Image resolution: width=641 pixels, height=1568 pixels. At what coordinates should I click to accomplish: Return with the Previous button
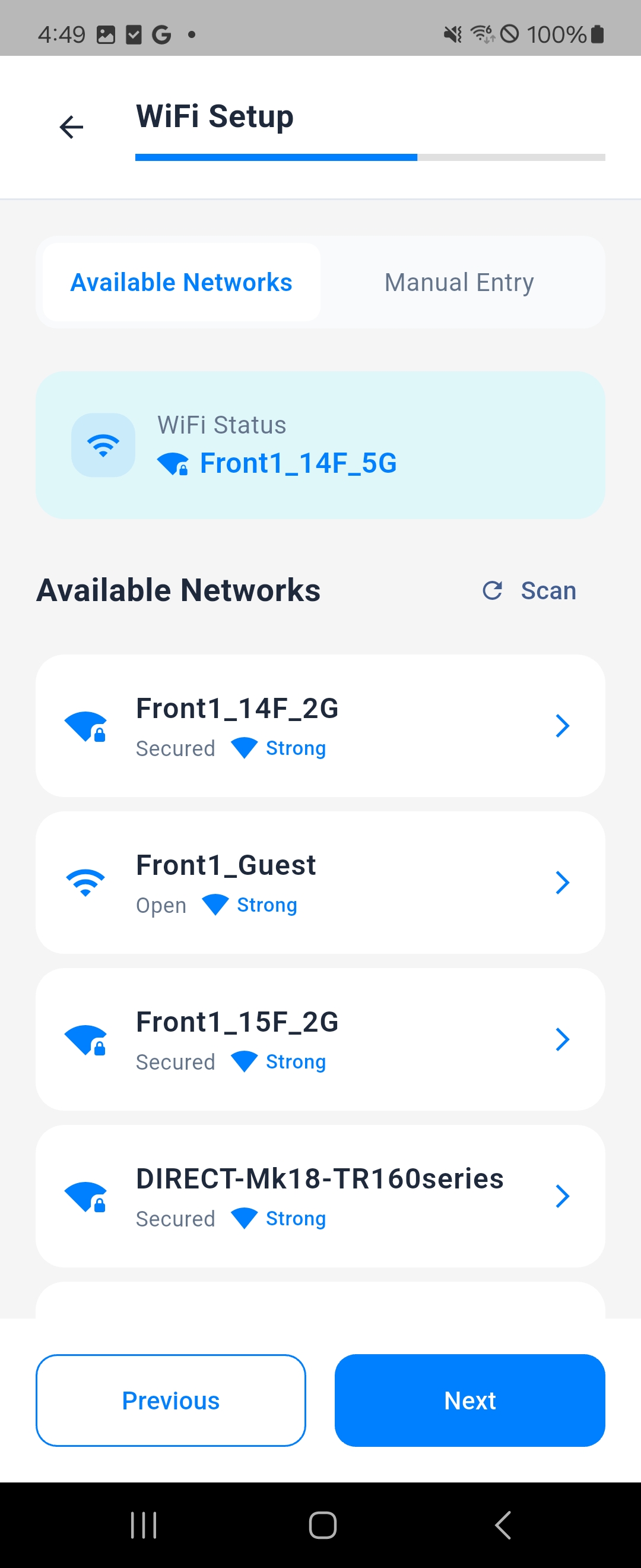pos(171,1401)
